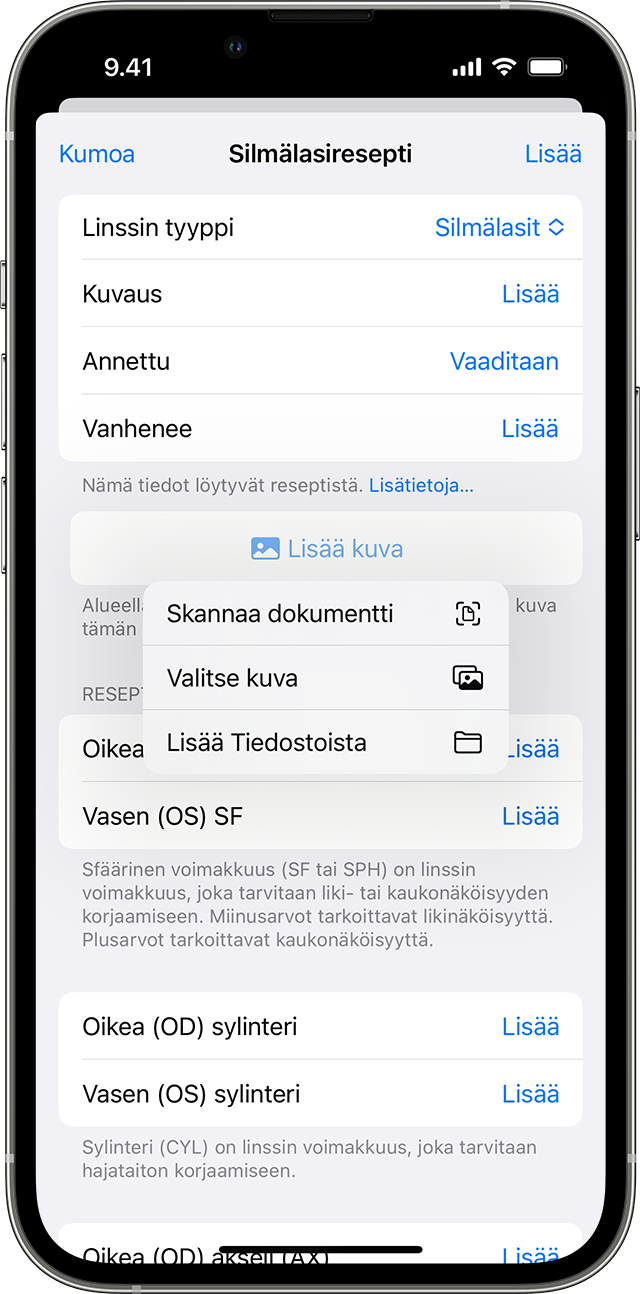640x1294 pixels.
Task: Add a description in the Kuvaus row
Action: (x=530, y=294)
